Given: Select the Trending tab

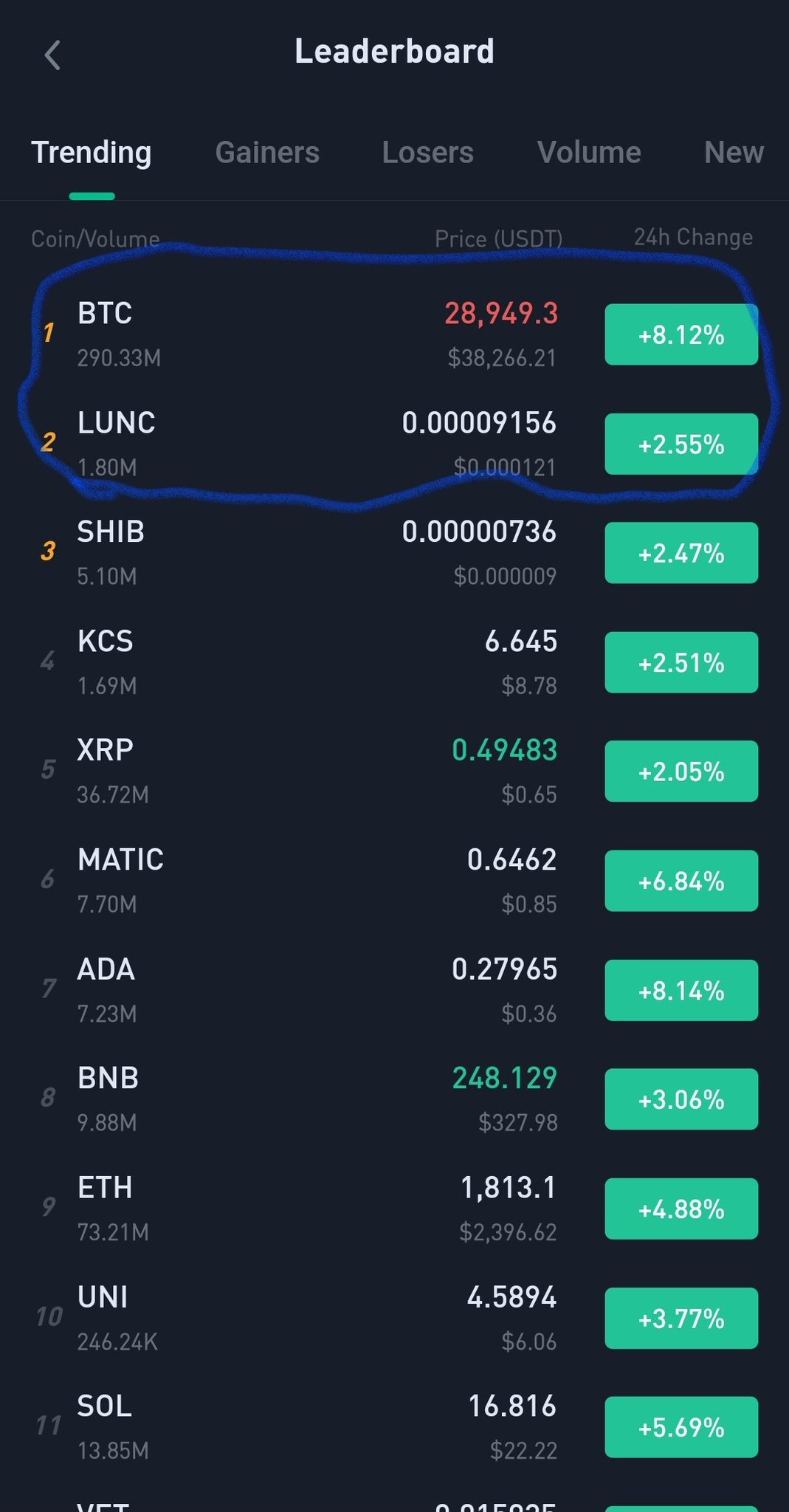Looking at the screenshot, I should 92,153.
